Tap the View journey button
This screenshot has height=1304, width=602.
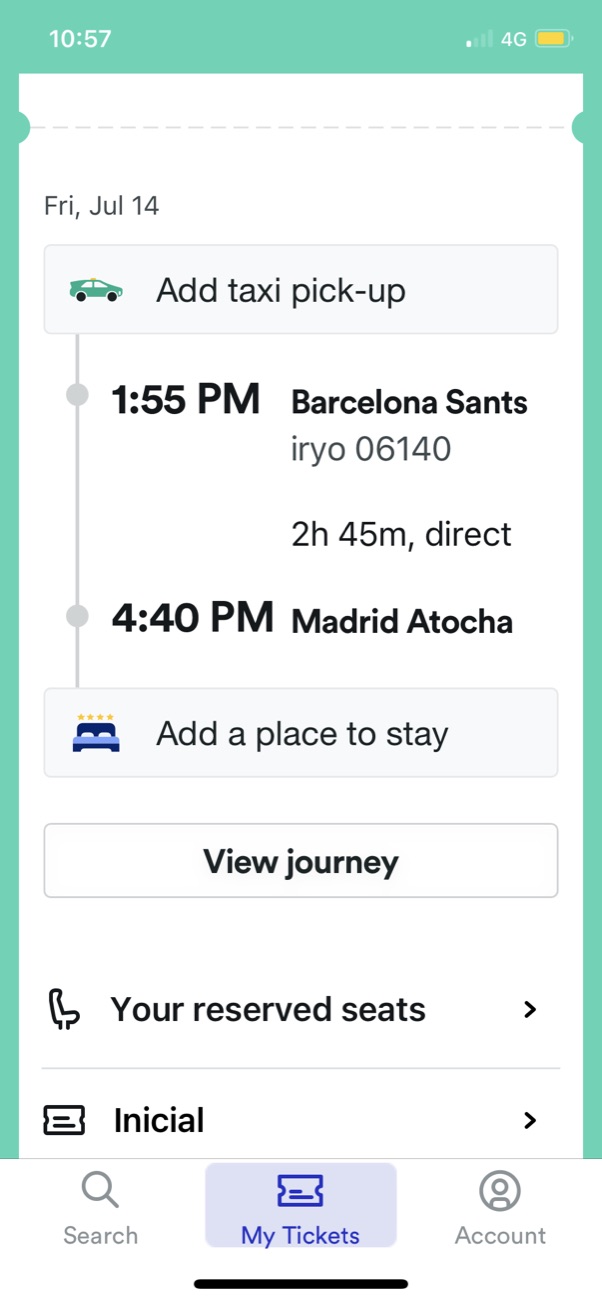pos(300,861)
